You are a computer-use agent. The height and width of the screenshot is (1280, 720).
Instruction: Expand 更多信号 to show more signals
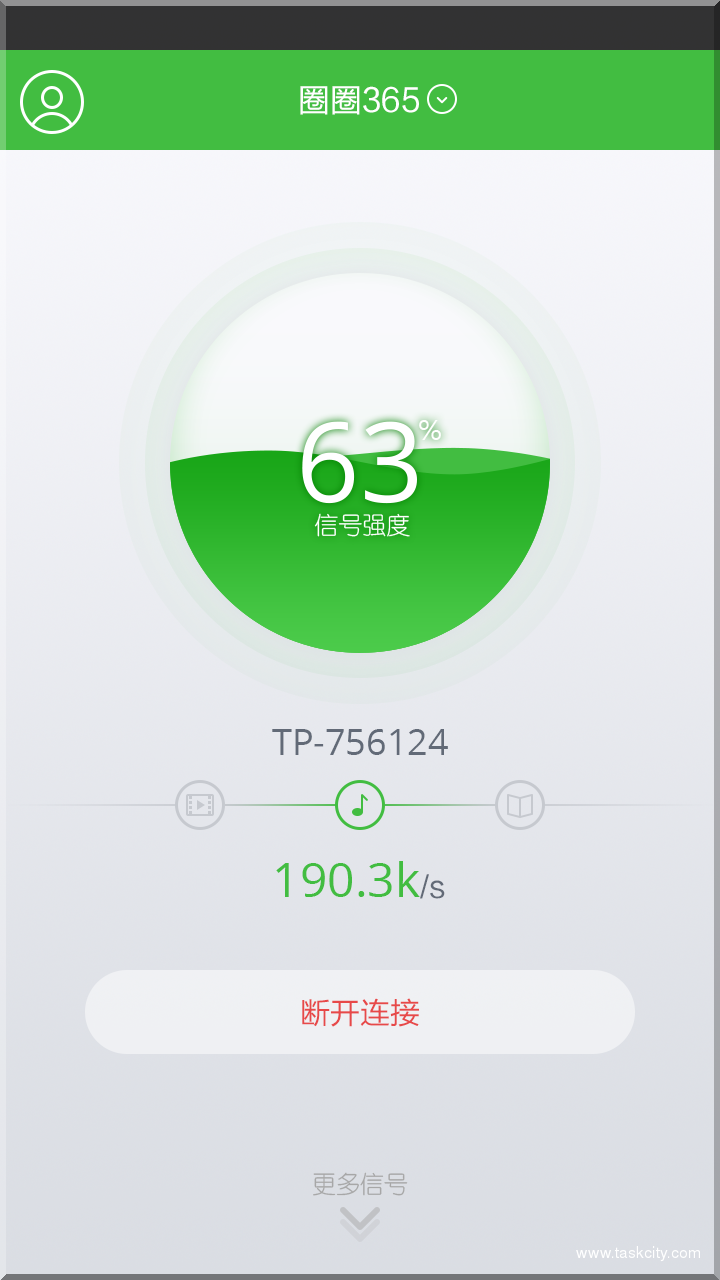(360, 1204)
